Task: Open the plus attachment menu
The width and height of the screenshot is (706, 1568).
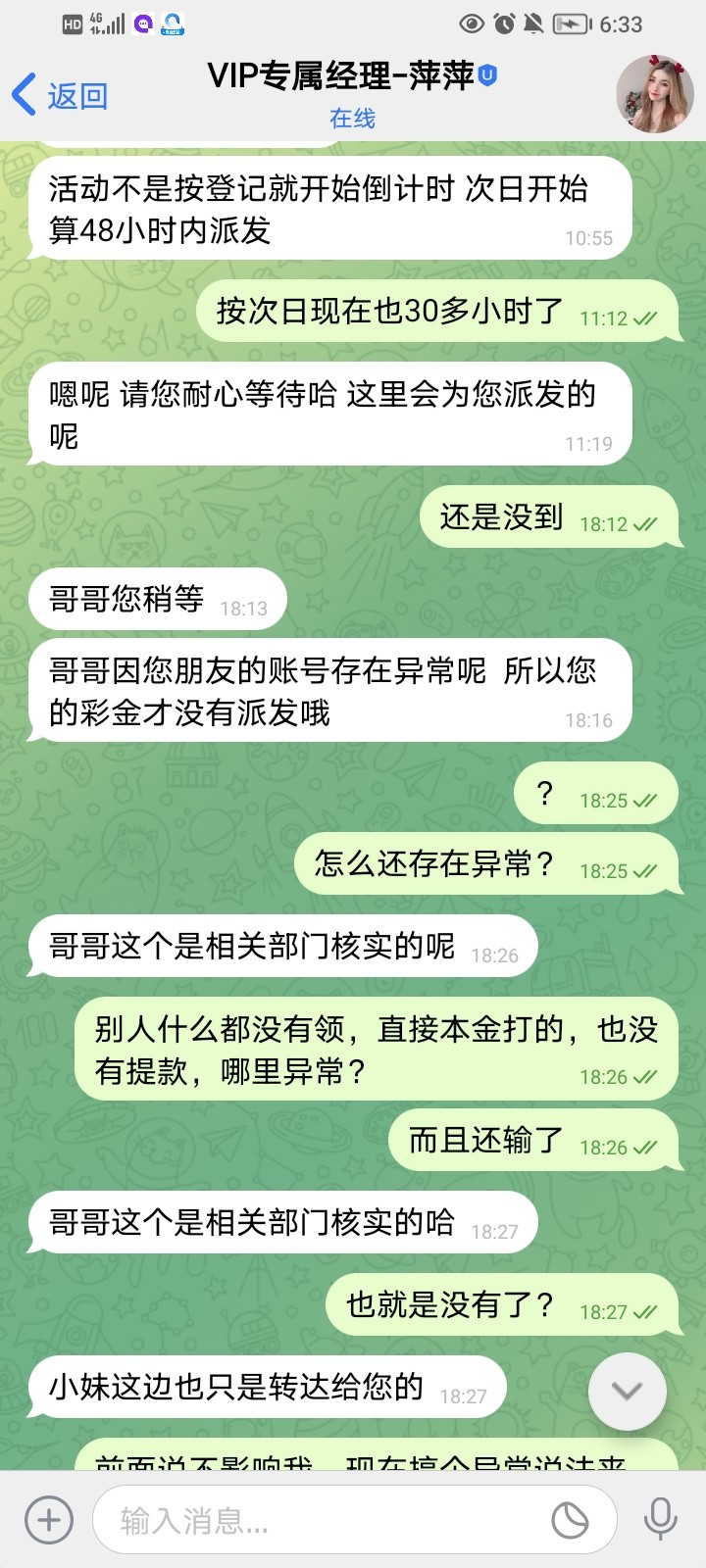Action: point(49,1520)
